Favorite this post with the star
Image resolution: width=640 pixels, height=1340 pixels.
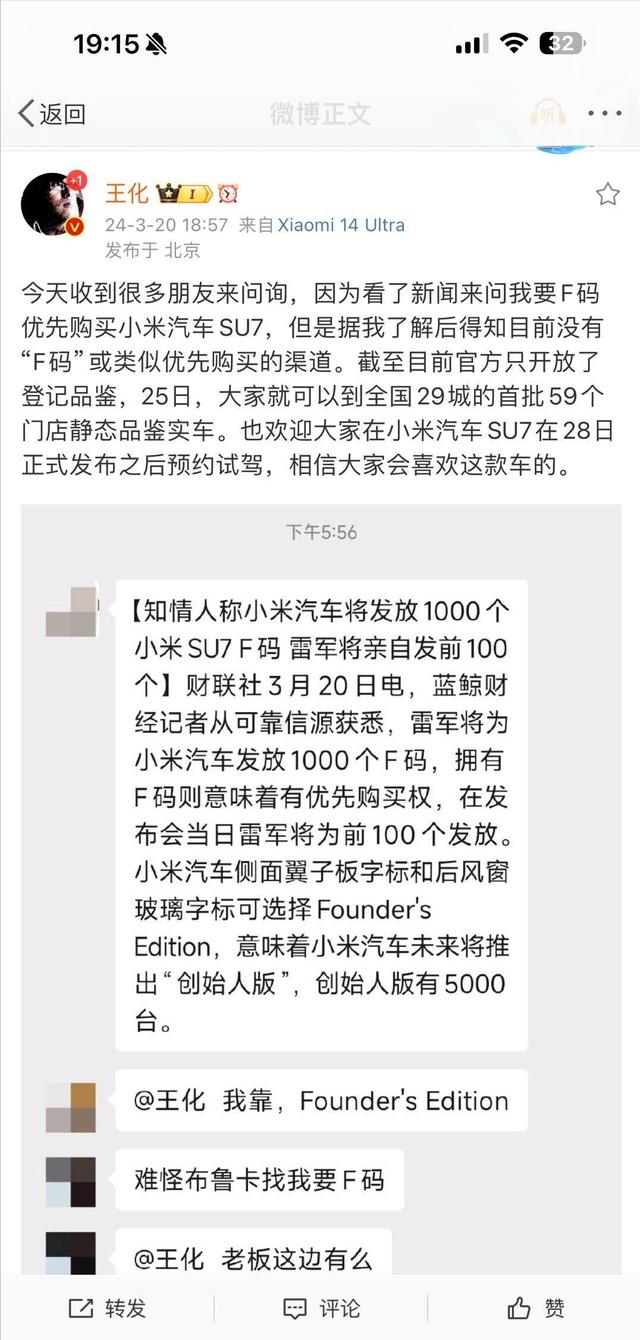[607, 194]
